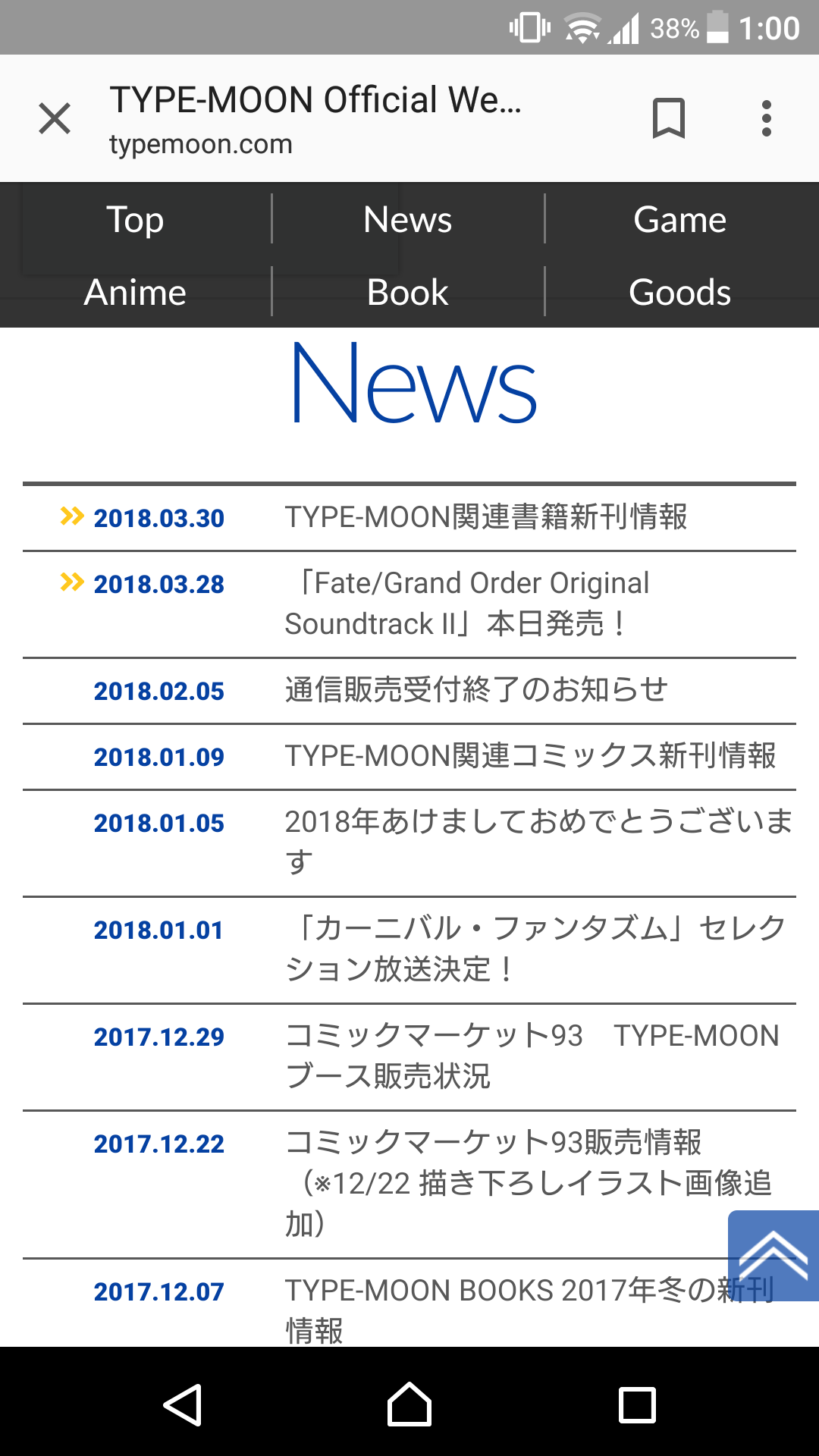Viewport: 819px width, 1456px height.
Task: Switch to the Book section
Action: (408, 292)
